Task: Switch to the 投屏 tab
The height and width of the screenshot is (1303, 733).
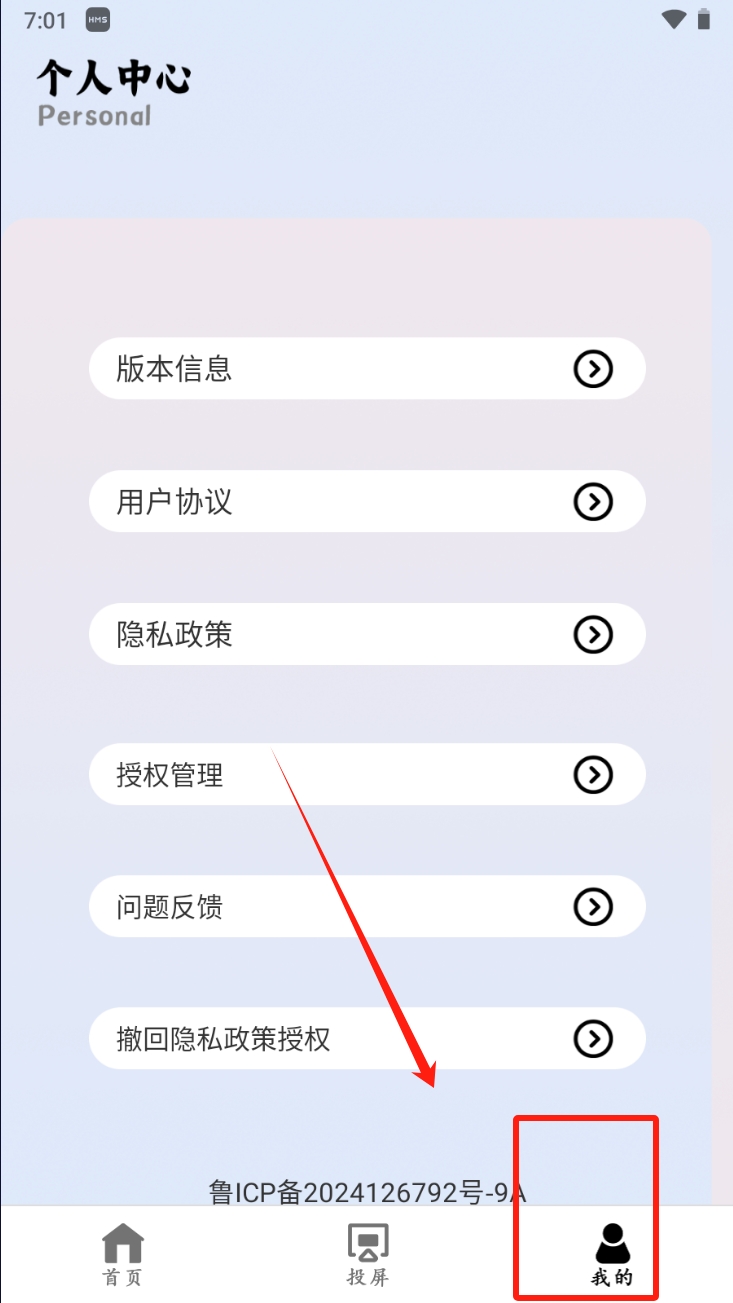Action: (x=367, y=1255)
